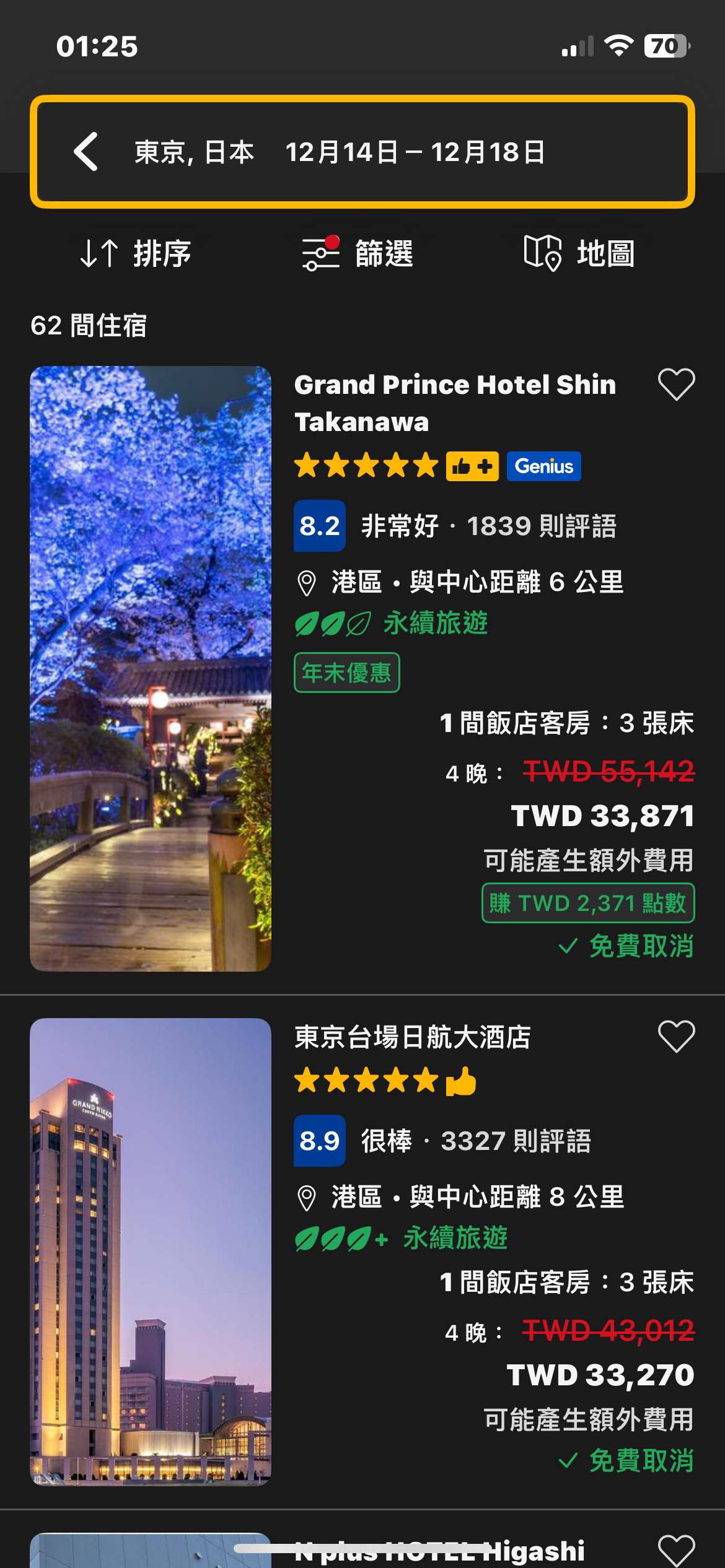Viewport: 725px width, 1568px height.
Task: Go back using the arrow icon
Action: tap(86, 152)
